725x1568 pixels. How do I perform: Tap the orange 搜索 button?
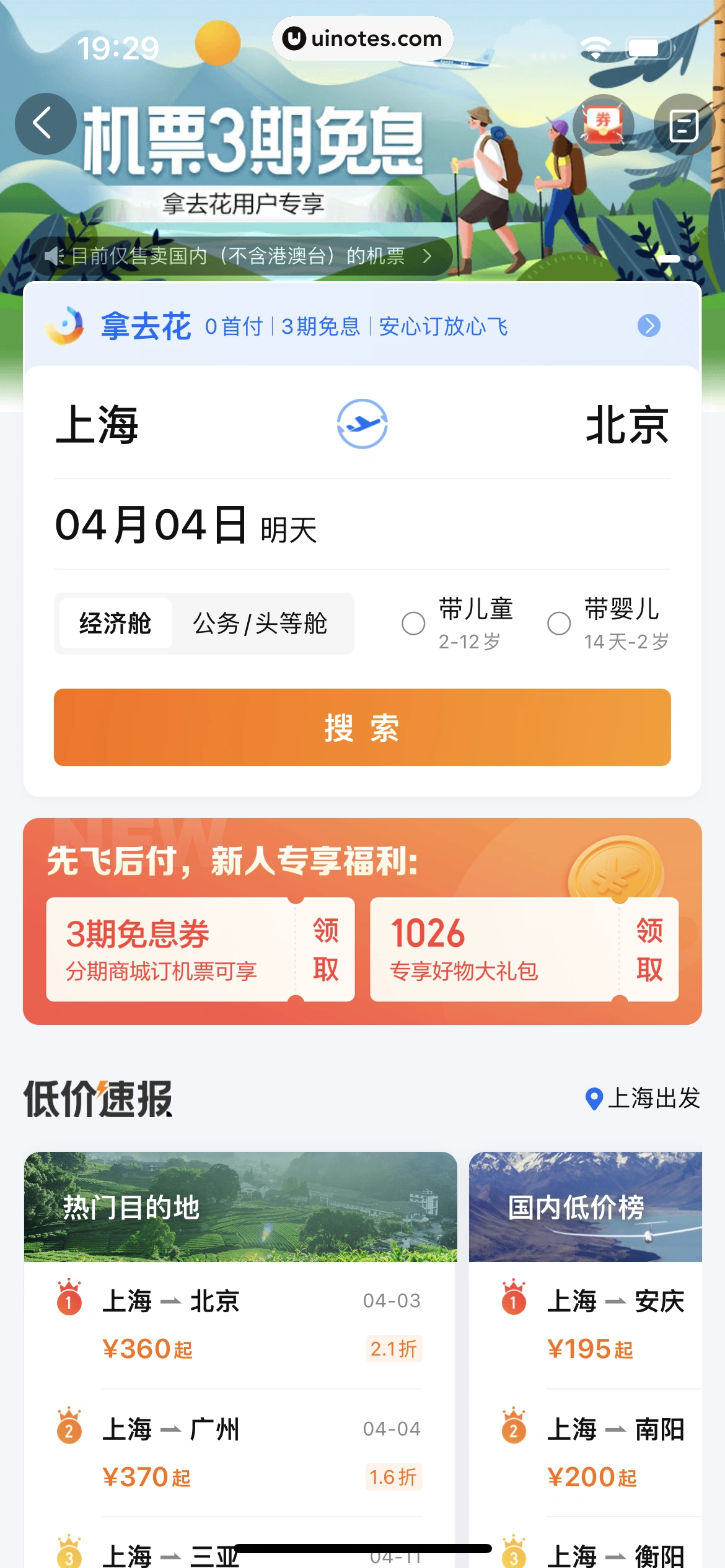point(362,727)
